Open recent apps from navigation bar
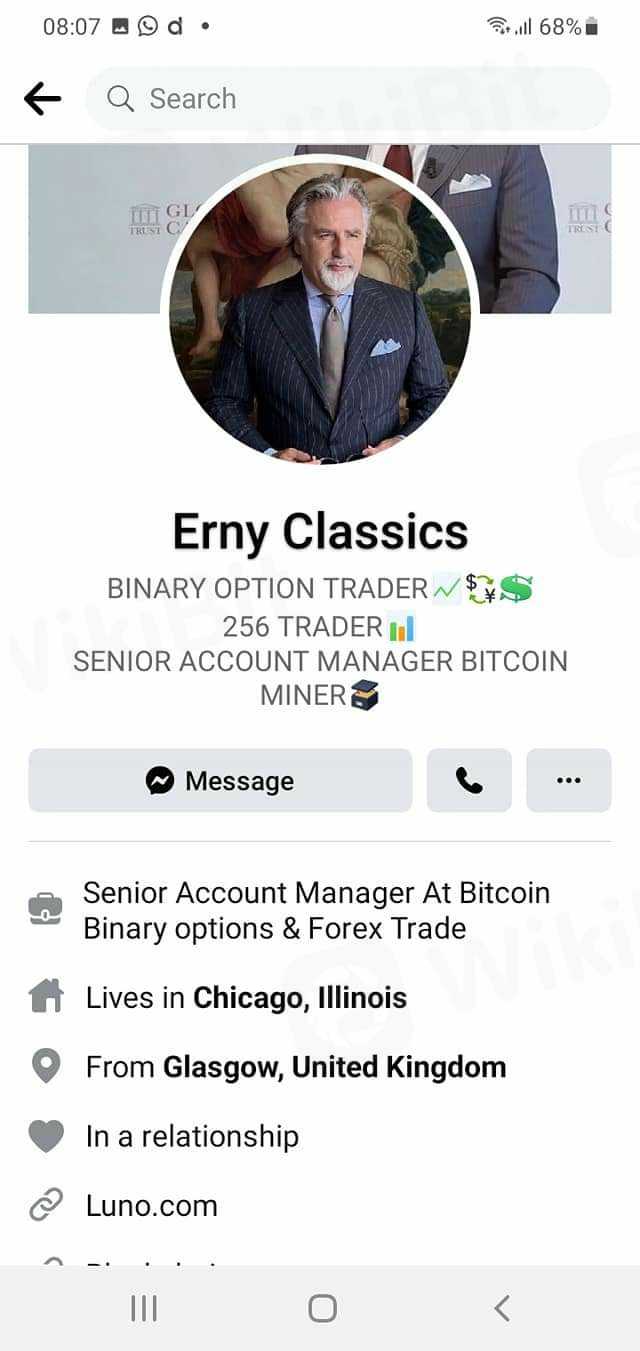This screenshot has height=1351, width=640. tap(144, 1308)
